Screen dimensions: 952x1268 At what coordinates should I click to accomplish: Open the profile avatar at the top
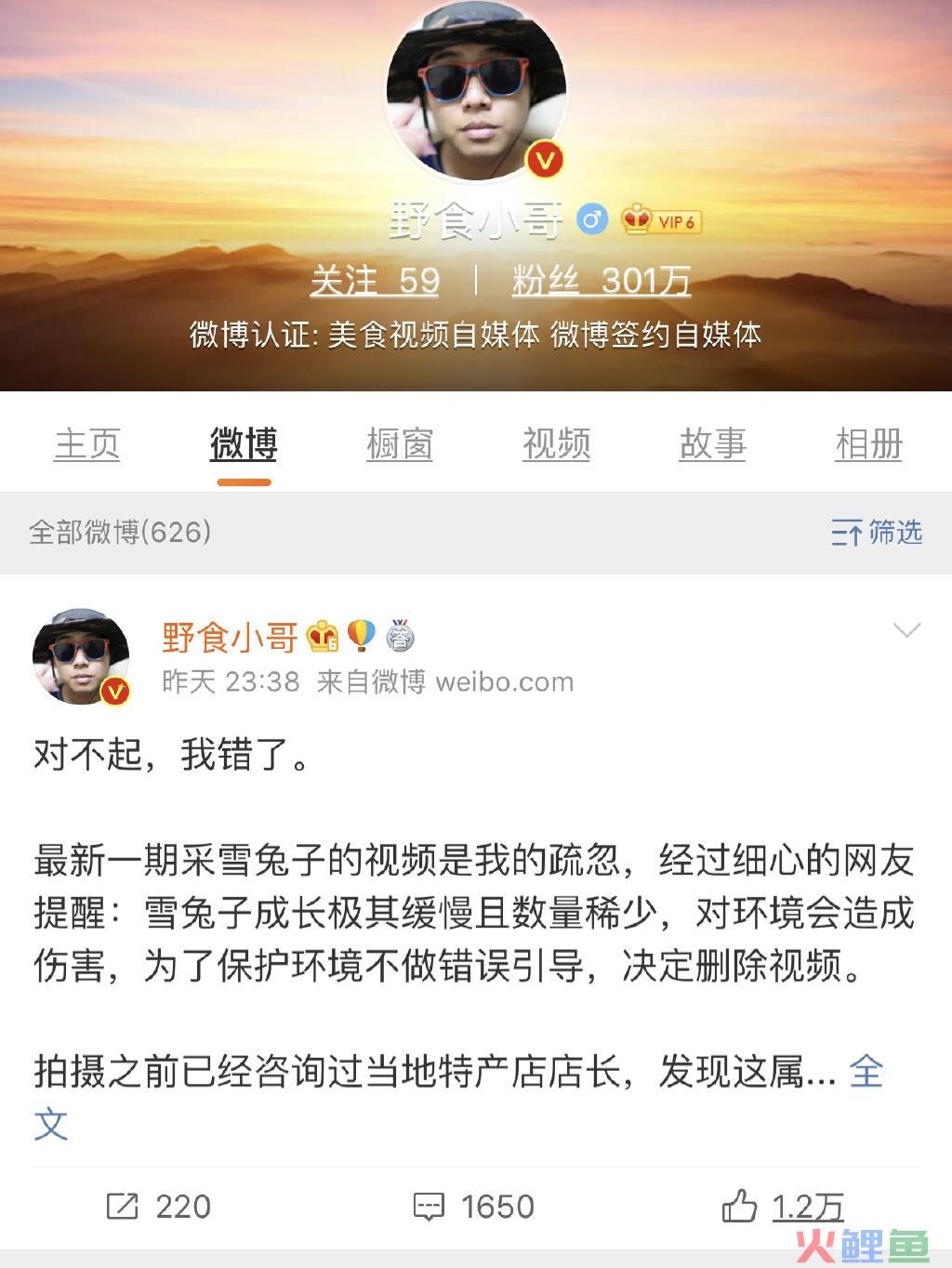pos(476,91)
